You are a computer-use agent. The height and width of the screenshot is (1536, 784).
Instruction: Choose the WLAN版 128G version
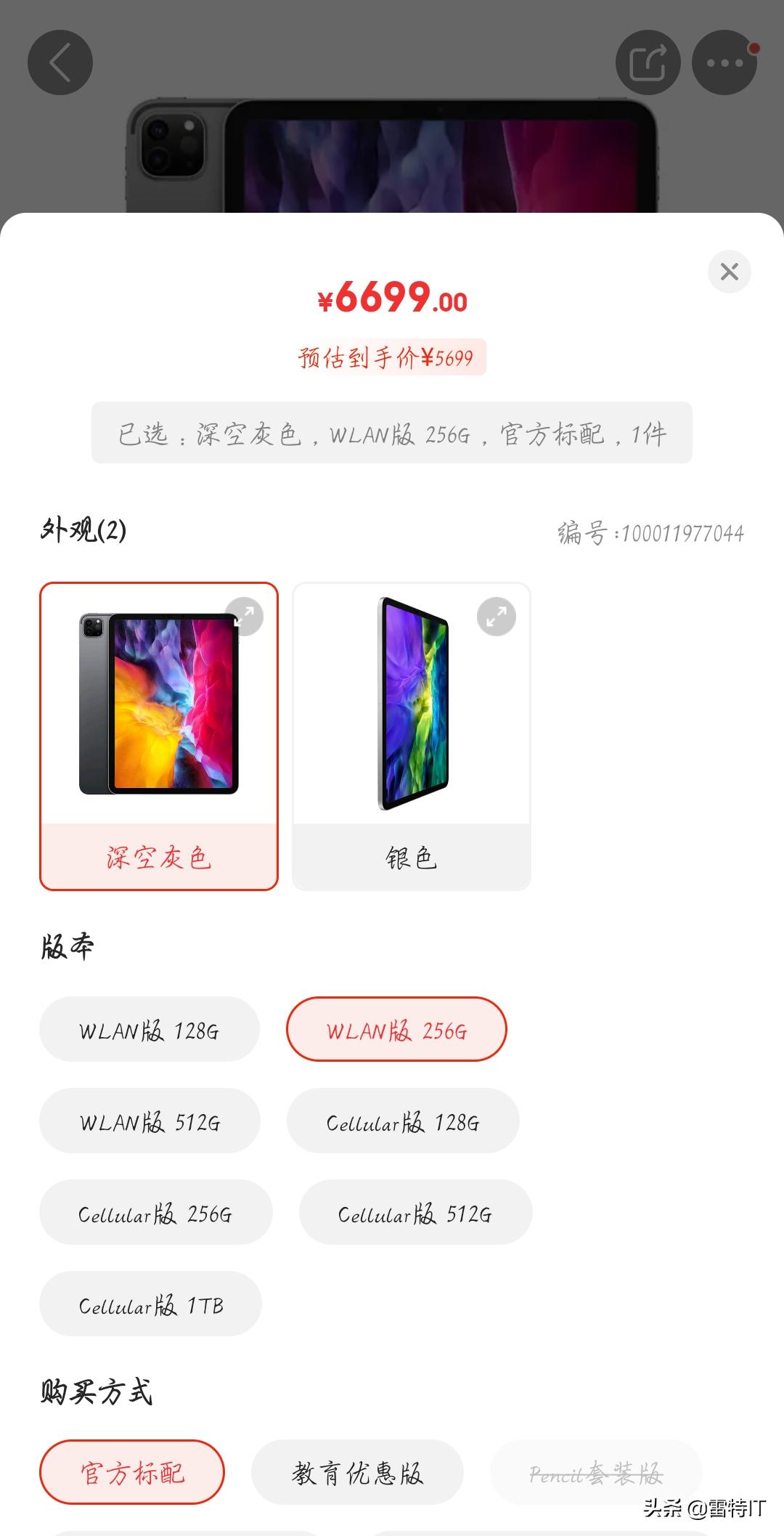pos(150,1030)
